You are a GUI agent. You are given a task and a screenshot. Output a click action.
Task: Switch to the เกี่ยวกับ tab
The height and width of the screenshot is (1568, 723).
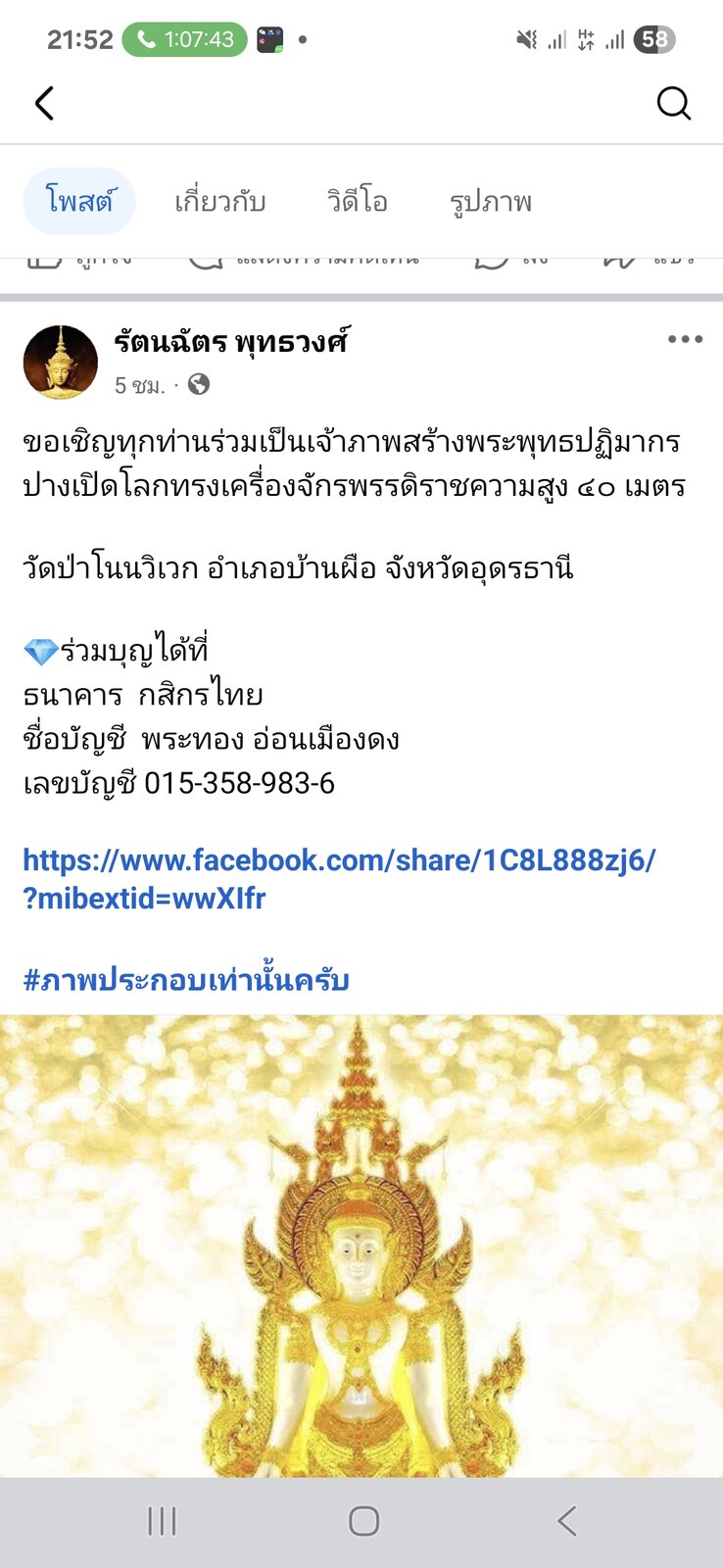pyautogui.click(x=220, y=201)
